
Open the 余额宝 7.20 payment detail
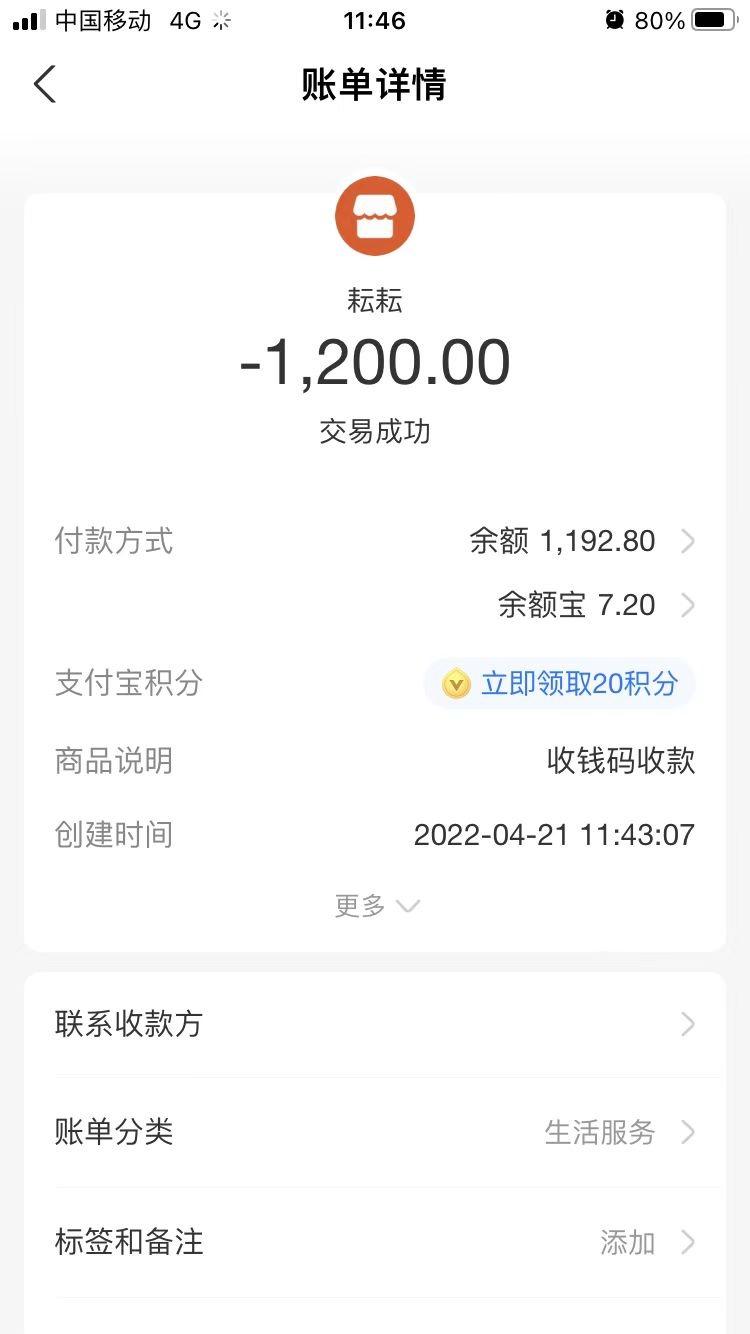point(594,605)
